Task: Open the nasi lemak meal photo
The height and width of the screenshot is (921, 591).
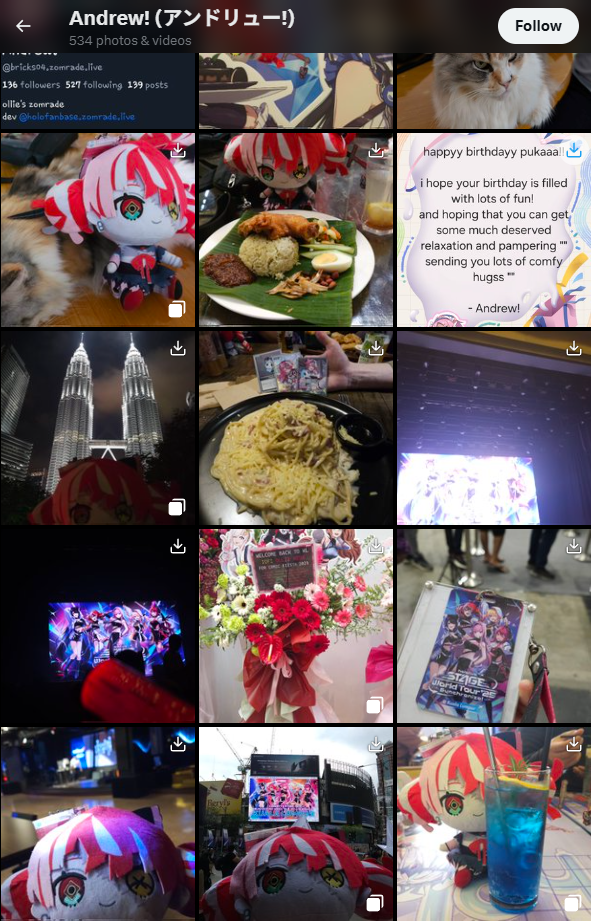Action: click(x=296, y=230)
